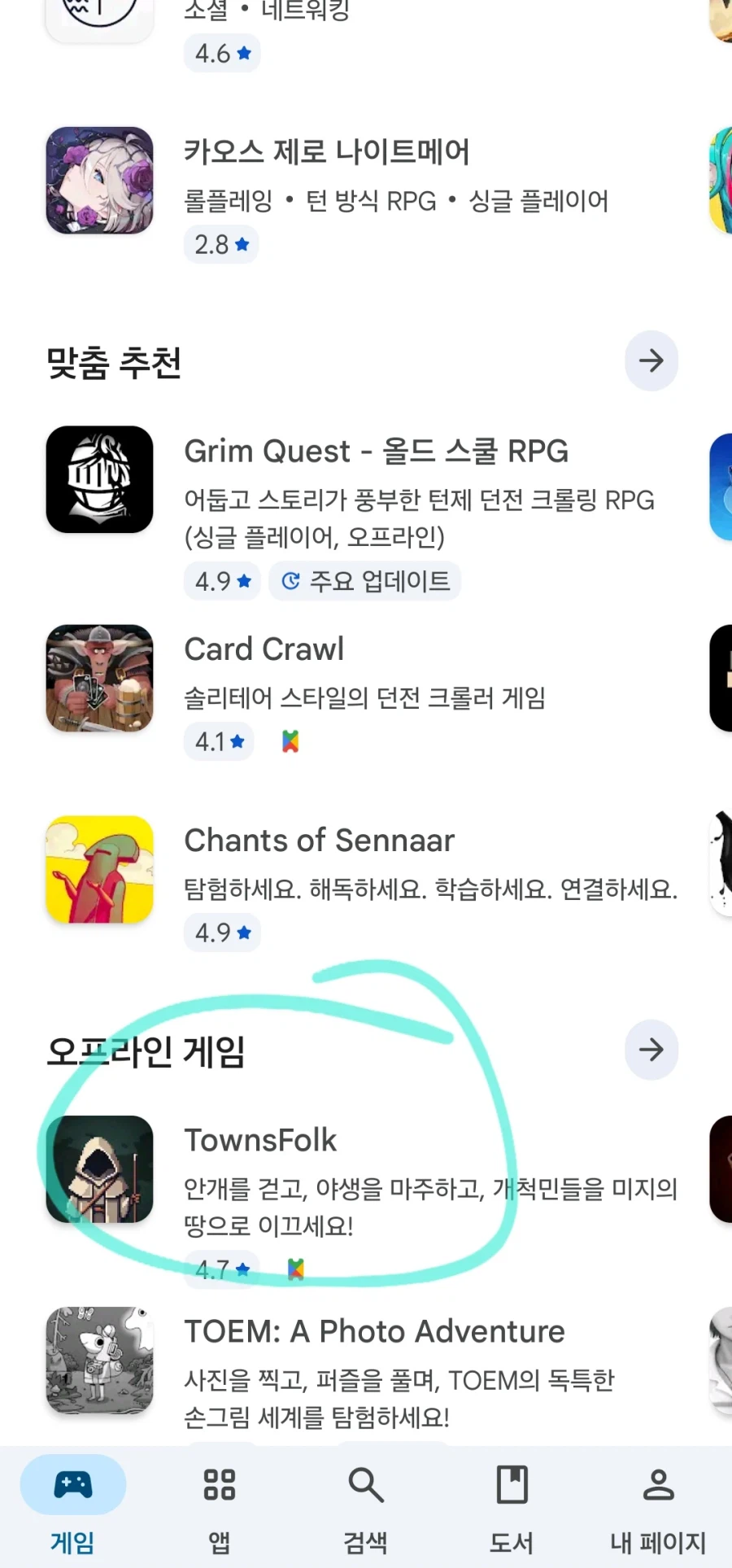The width and height of the screenshot is (732, 1568).
Task: Open the 주요 업데이트 chip under Grim Quest
Action: (365, 581)
